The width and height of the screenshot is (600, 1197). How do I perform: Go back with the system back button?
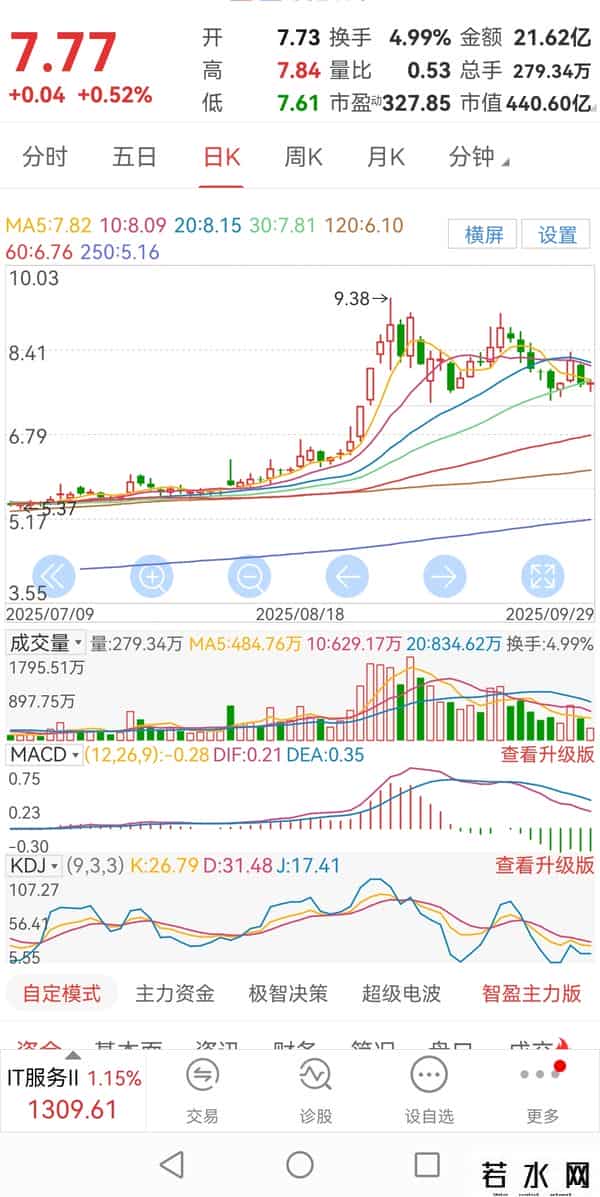coord(172,1164)
